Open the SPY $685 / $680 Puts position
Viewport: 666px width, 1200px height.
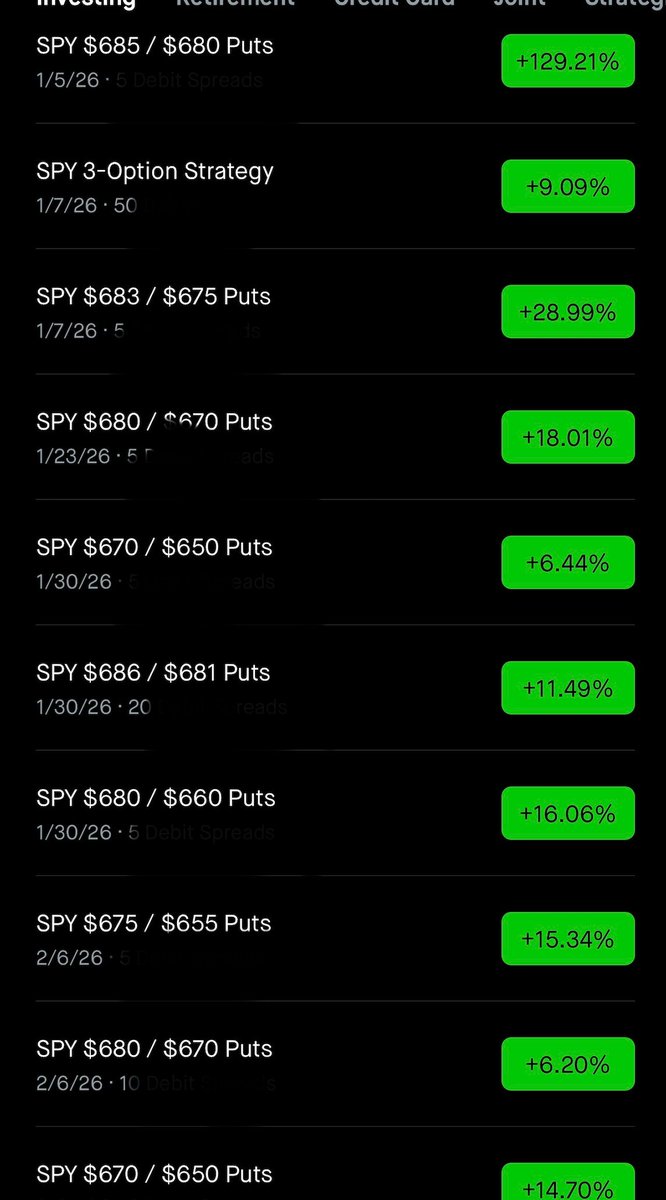[x=155, y=46]
